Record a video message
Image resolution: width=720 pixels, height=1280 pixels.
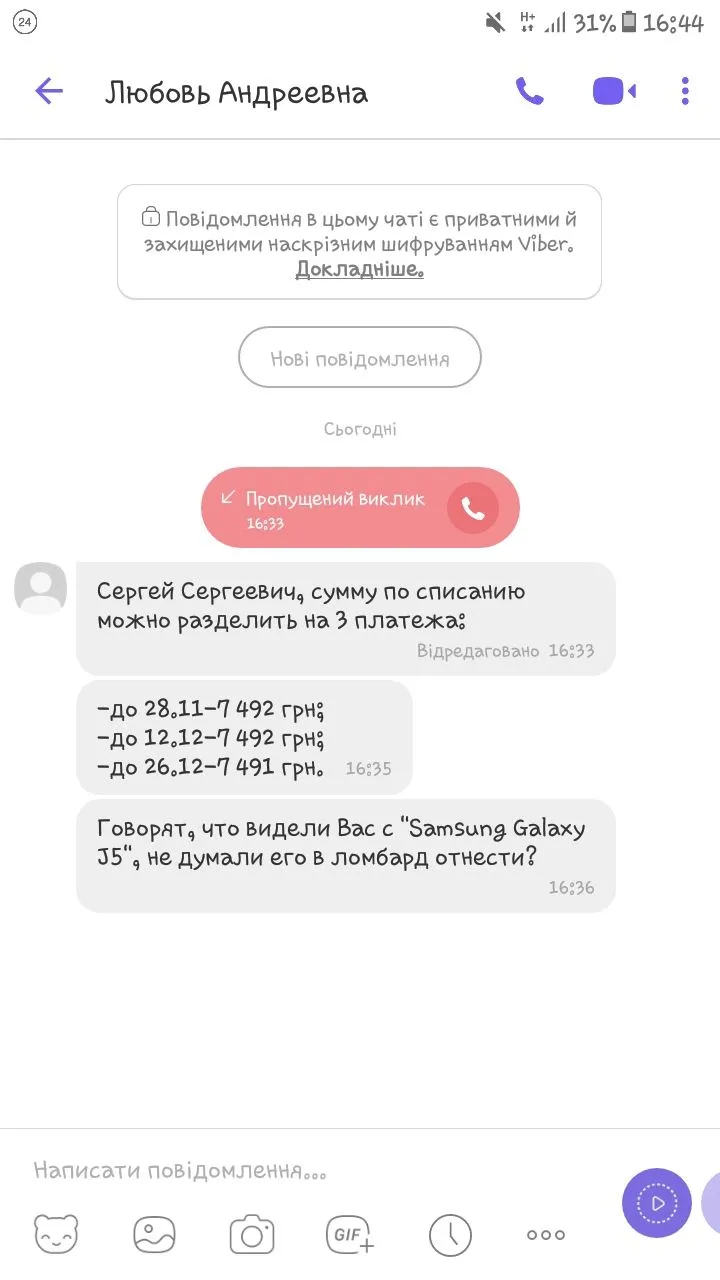click(x=657, y=1203)
